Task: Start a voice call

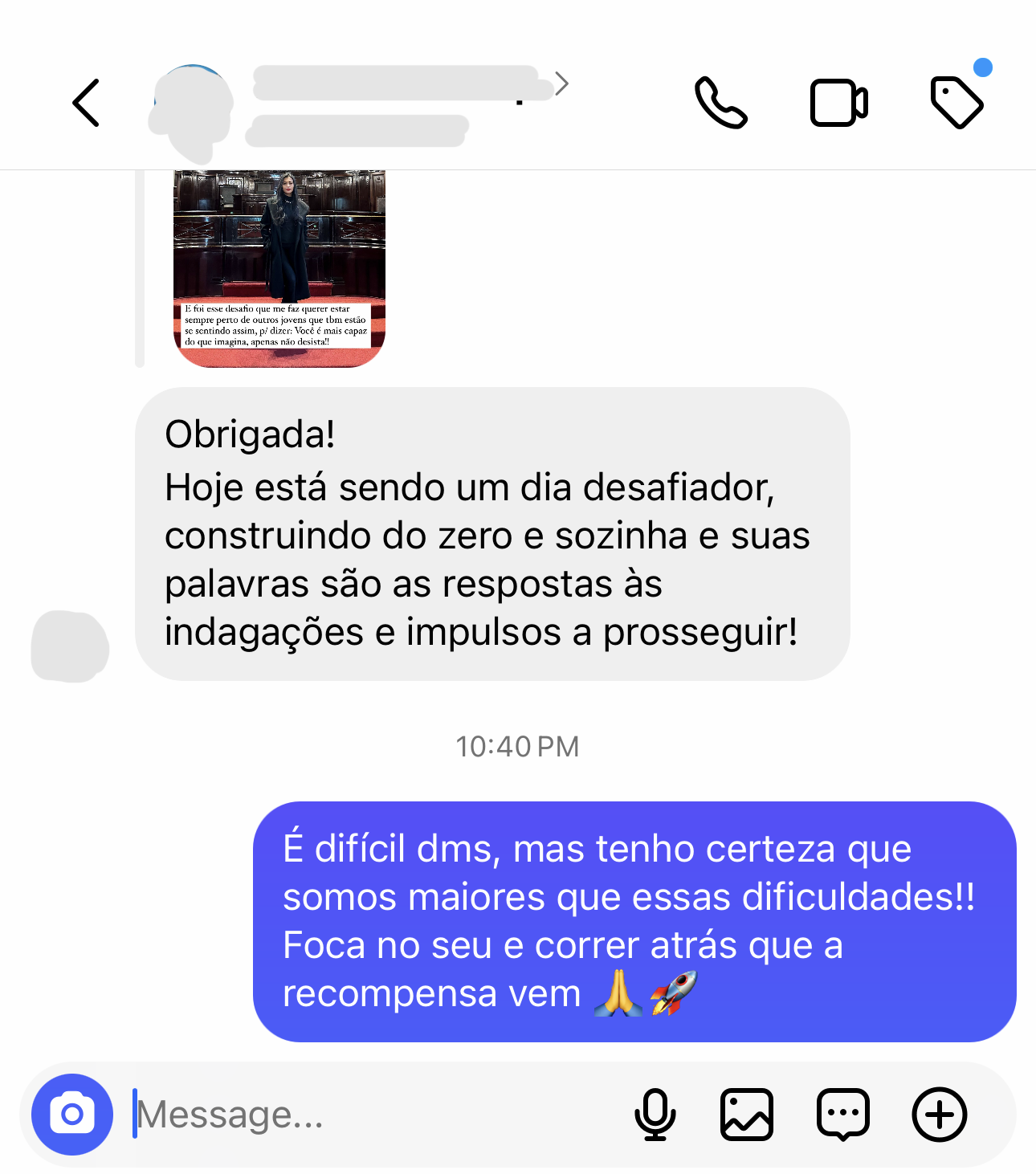Action: click(x=720, y=103)
